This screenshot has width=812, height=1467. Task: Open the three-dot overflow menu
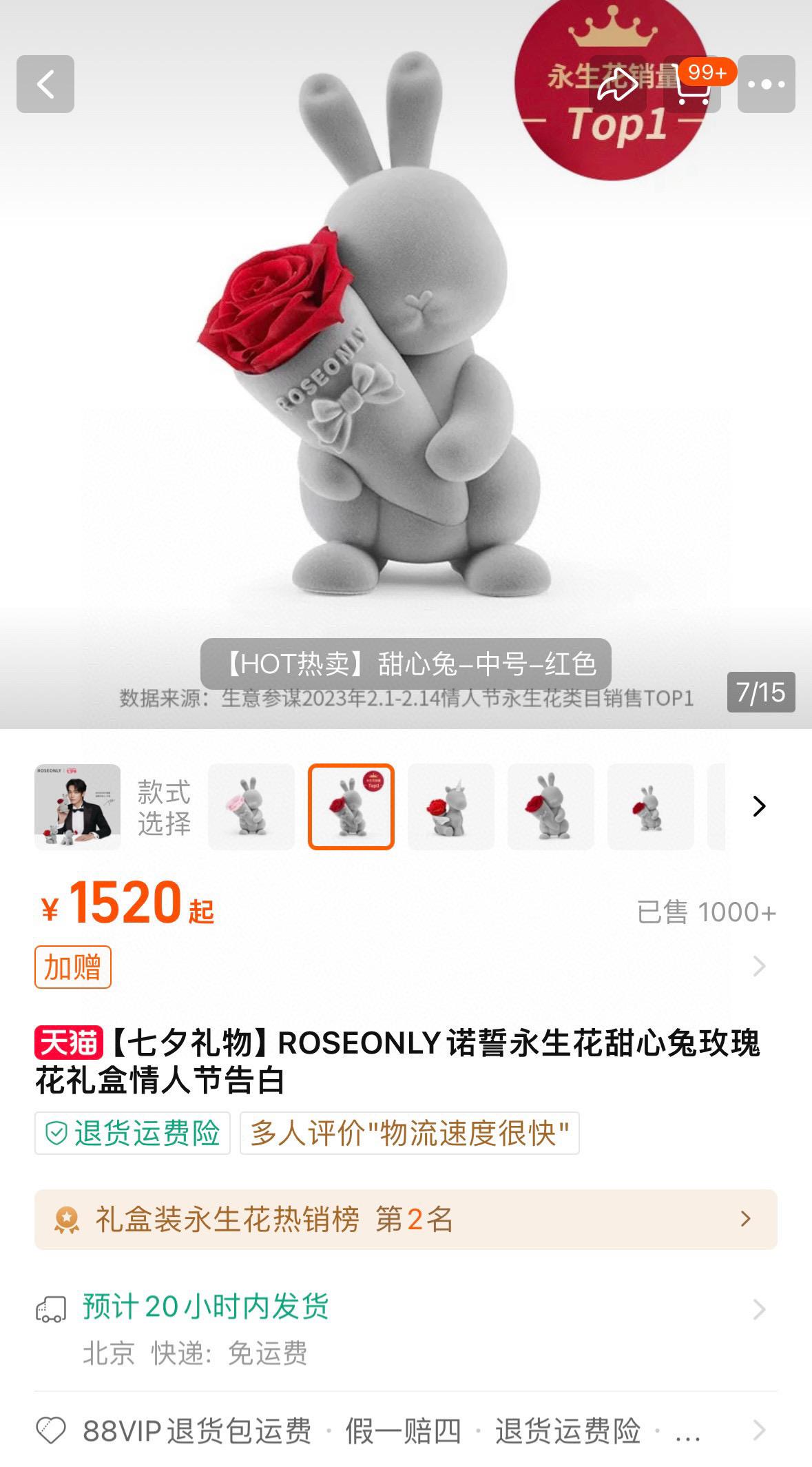pos(766,84)
